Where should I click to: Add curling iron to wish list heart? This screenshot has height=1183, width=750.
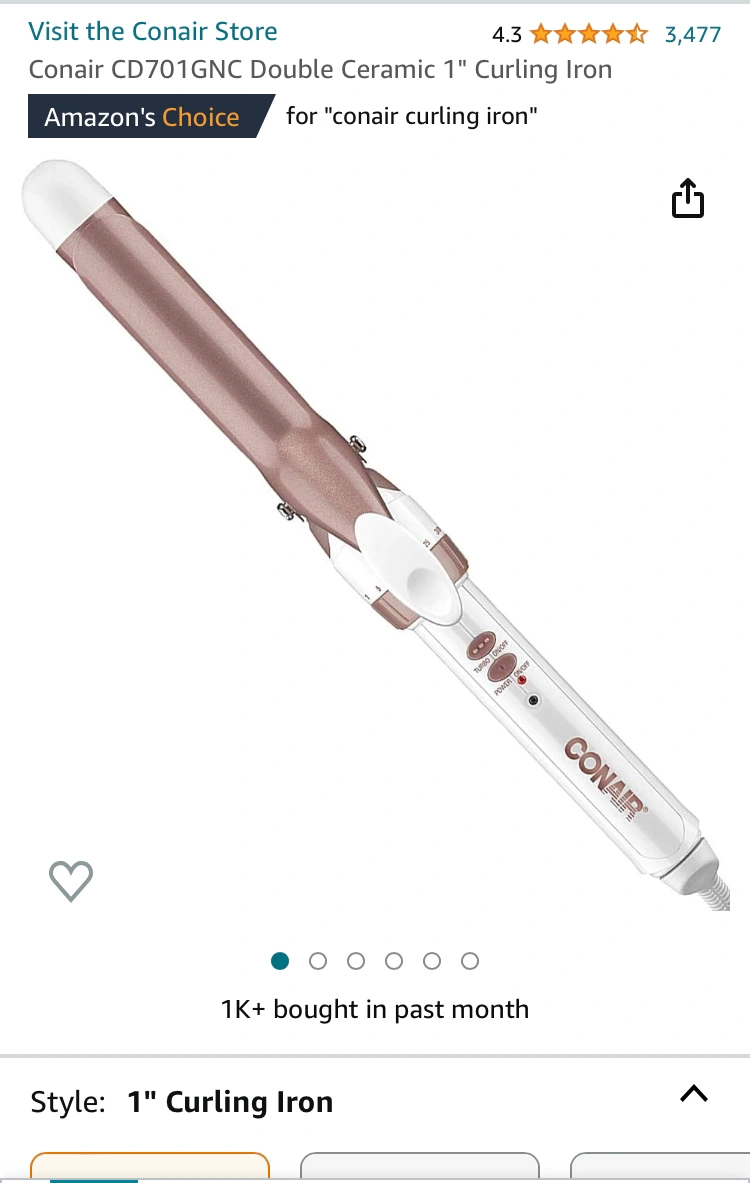pos(71,880)
